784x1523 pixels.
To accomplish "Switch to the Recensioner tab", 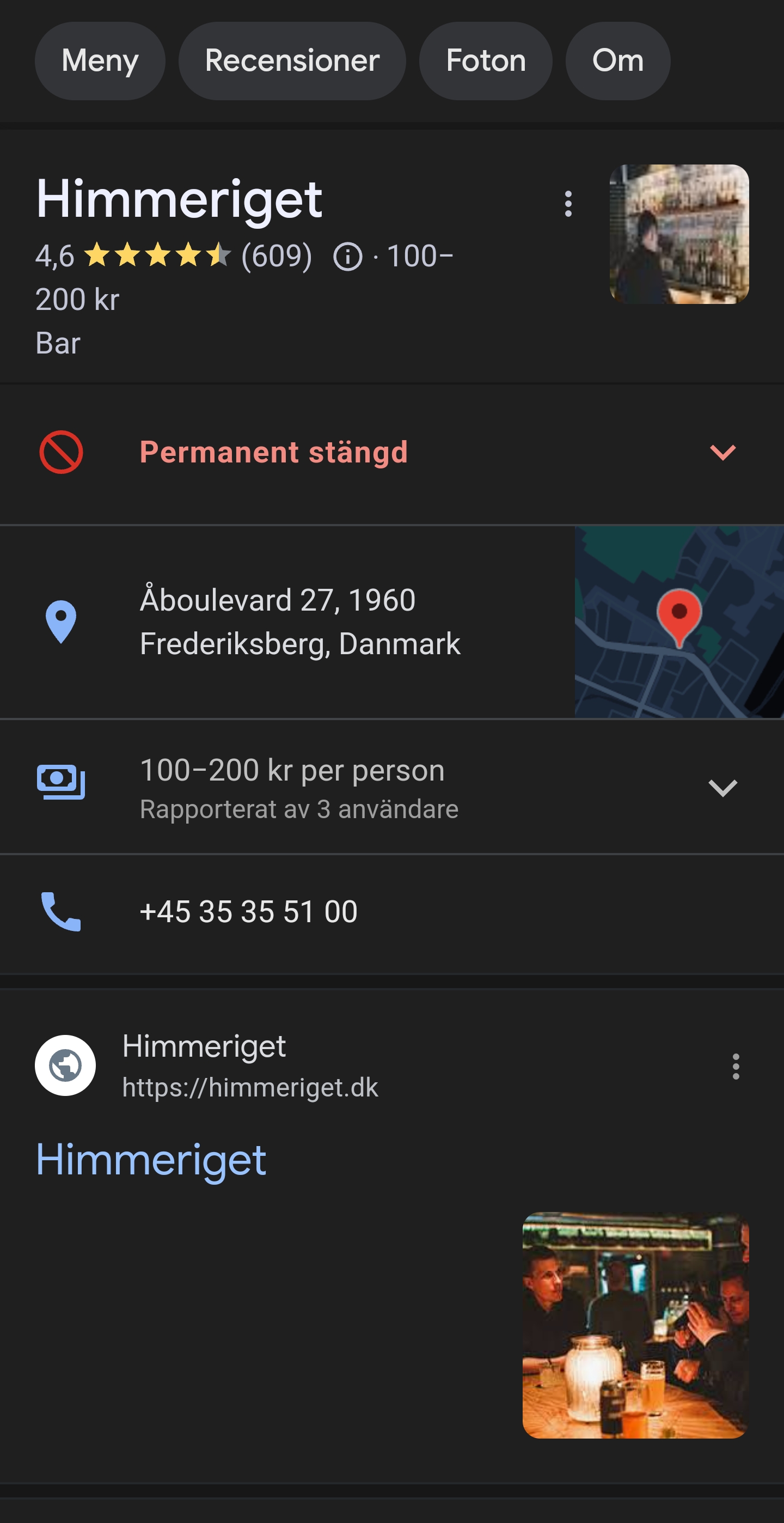I will point(292,60).
